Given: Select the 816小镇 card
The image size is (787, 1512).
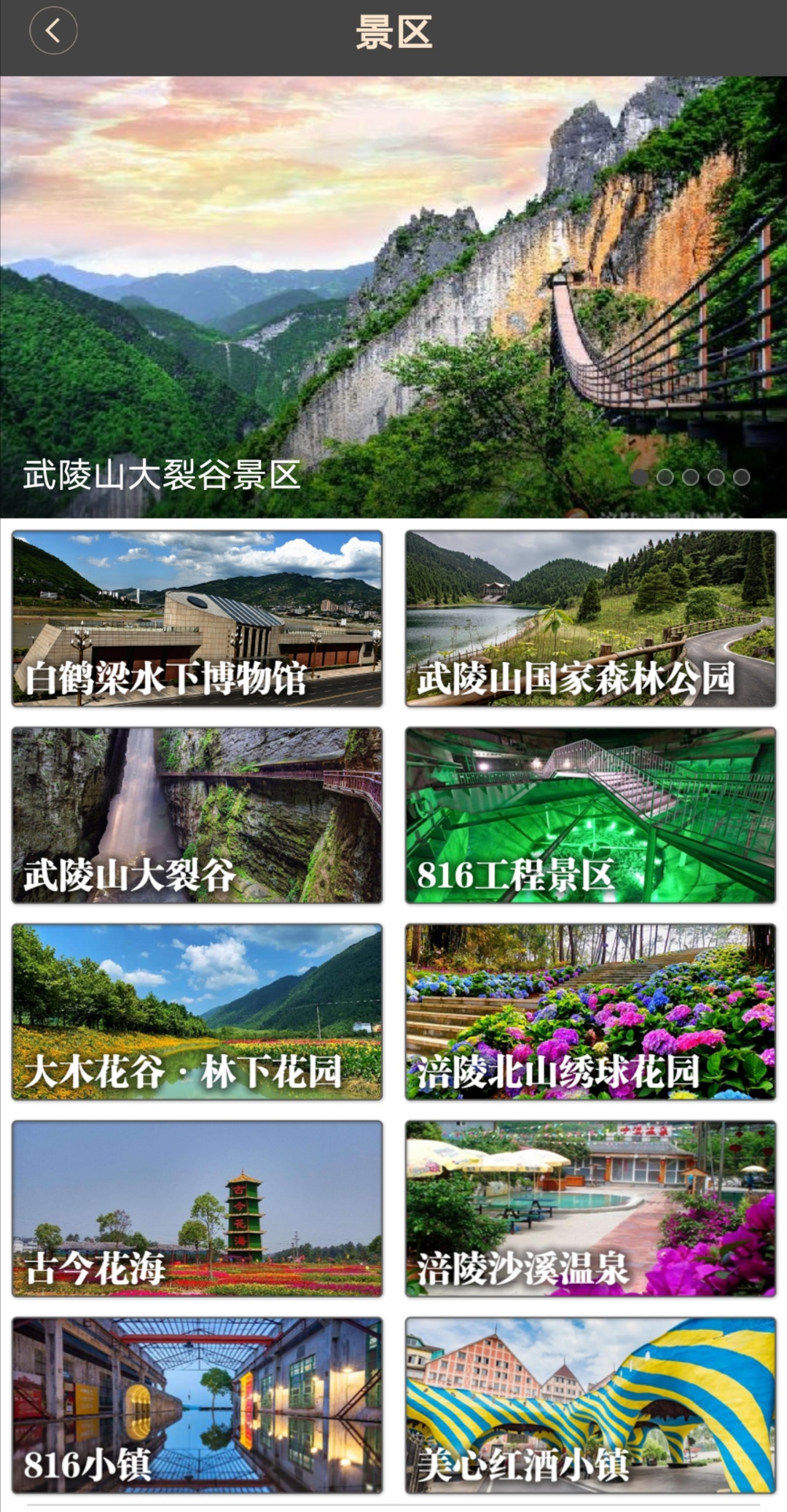Looking at the screenshot, I should pyautogui.click(x=197, y=1405).
